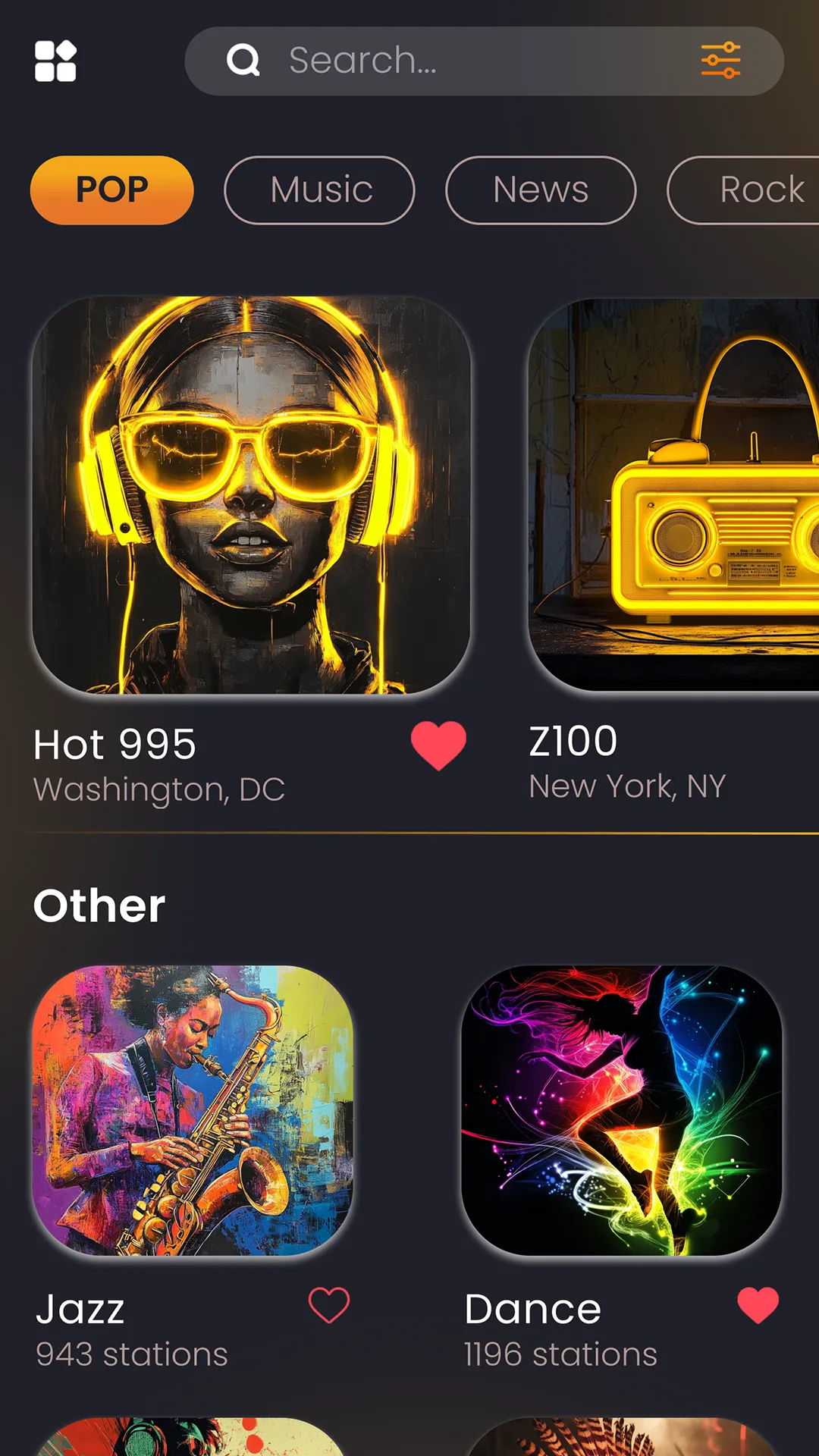The image size is (819, 1456).
Task: Switch to the News chip
Action: pos(541,190)
